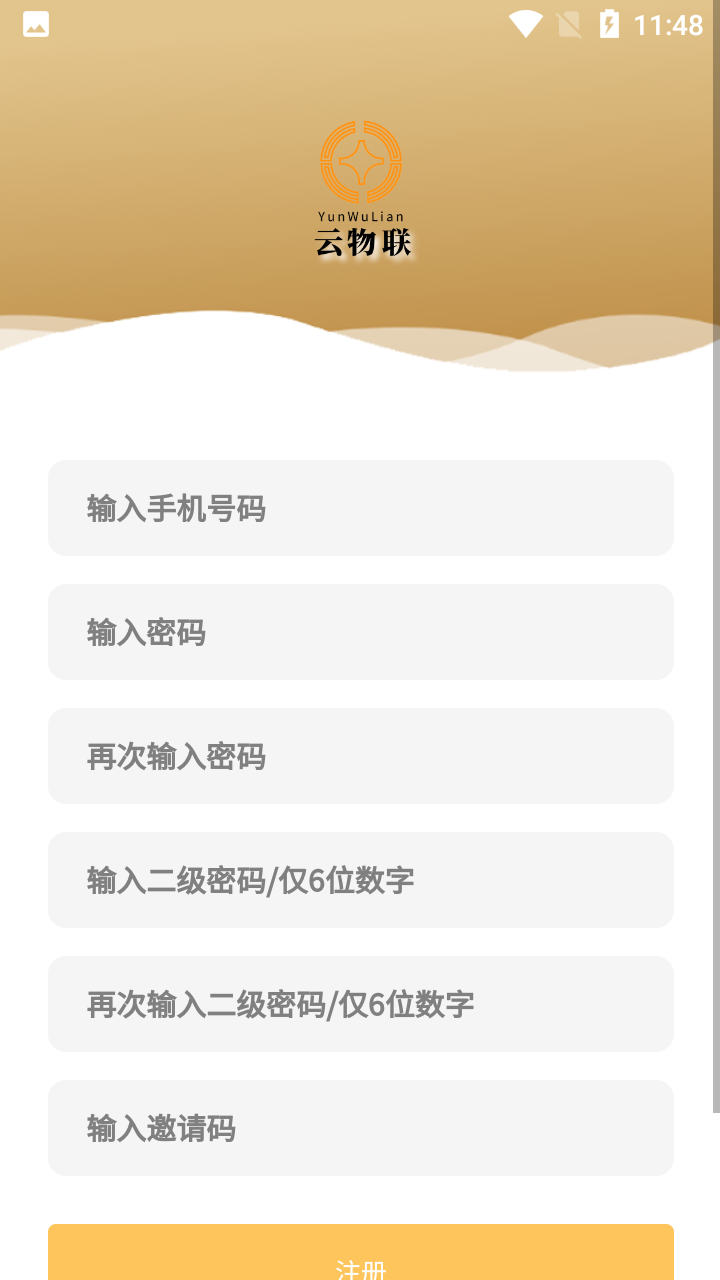Tap the 再次输入密码 confirm password field
Viewport: 720px width, 1280px height.
point(360,756)
